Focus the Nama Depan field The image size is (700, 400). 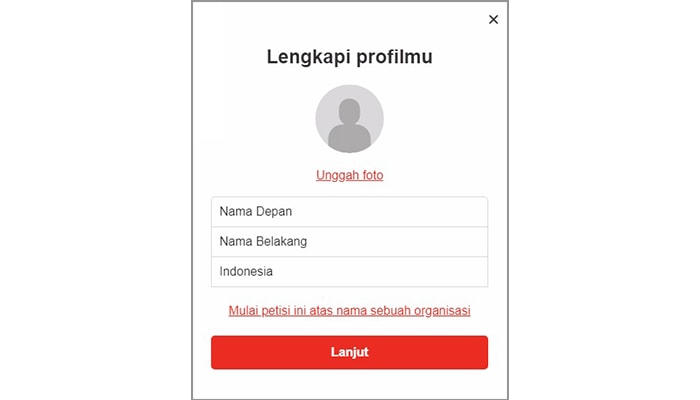tap(349, 211)
